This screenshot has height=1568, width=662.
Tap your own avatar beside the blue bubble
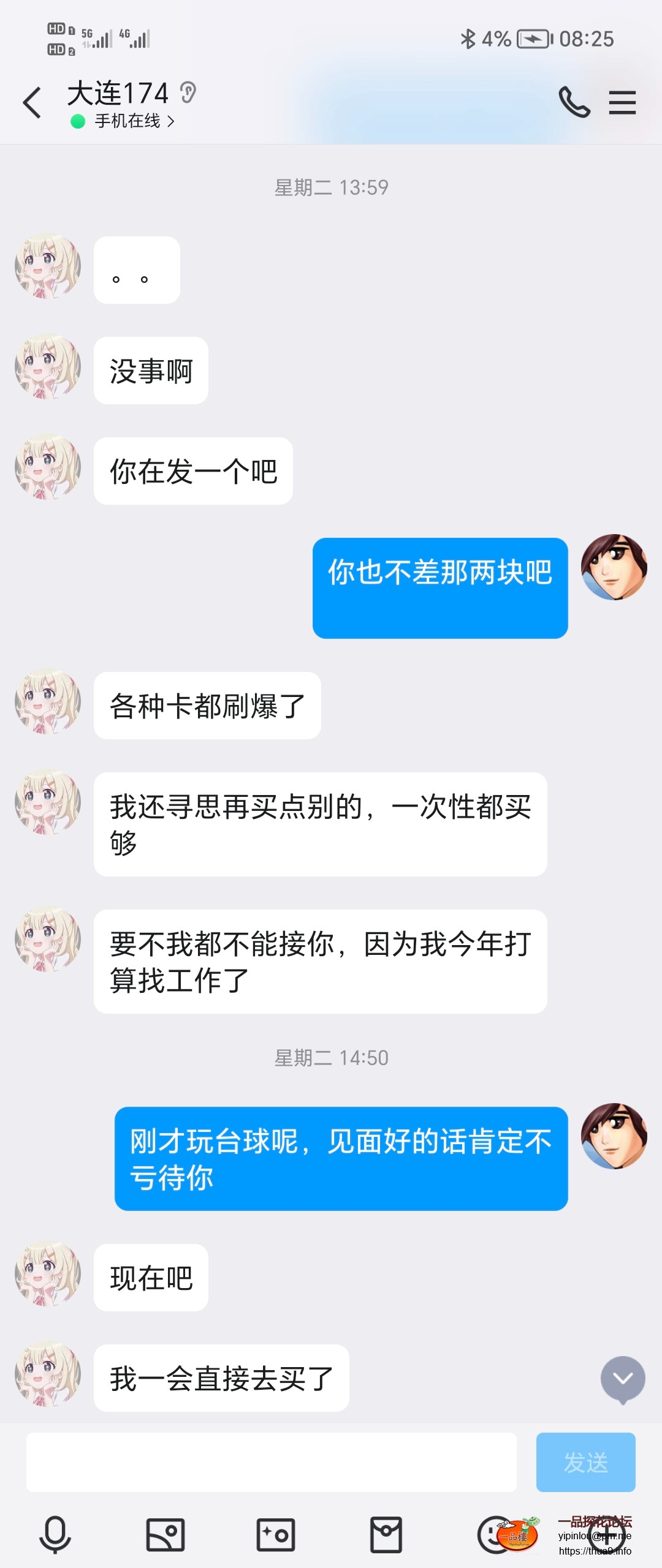point(614,567)
